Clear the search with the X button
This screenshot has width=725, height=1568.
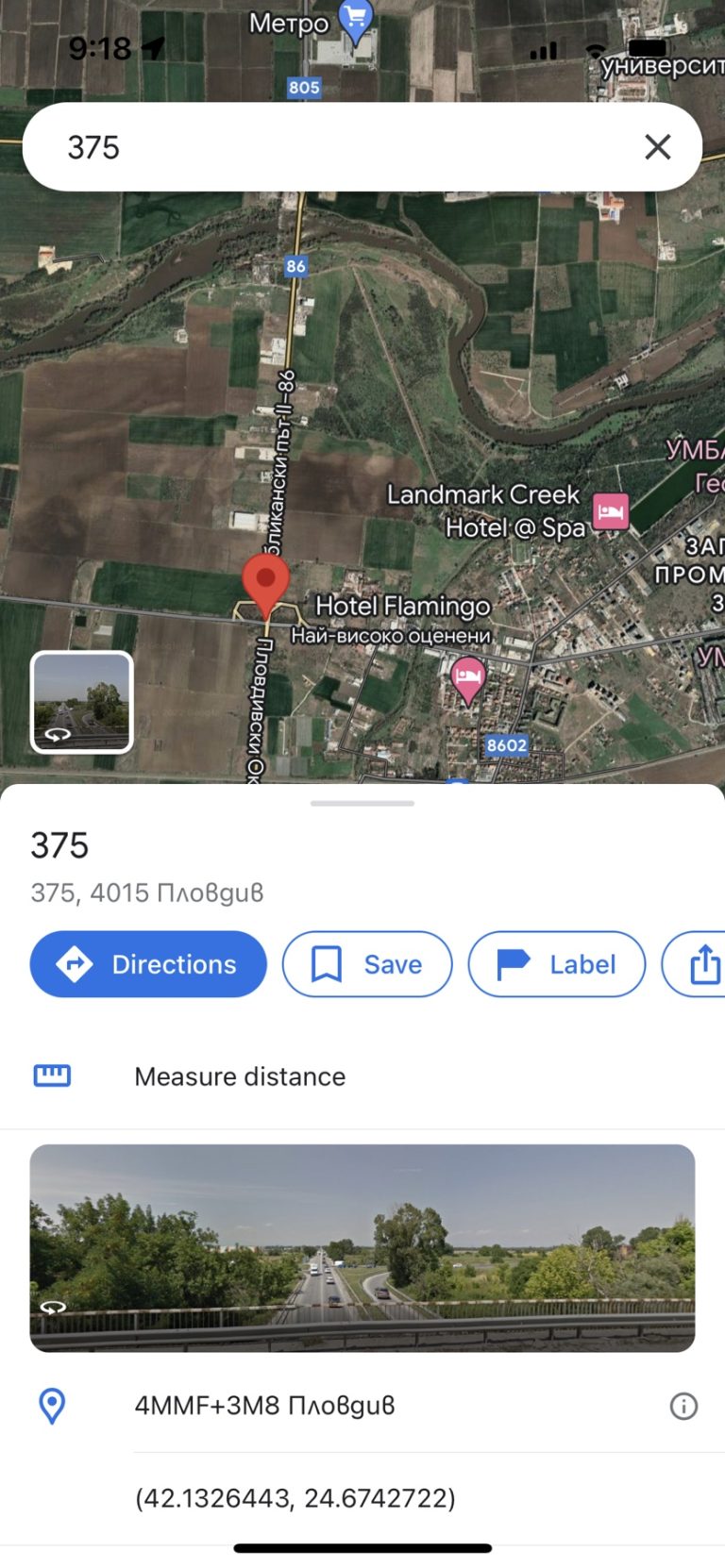click(657, 147)
